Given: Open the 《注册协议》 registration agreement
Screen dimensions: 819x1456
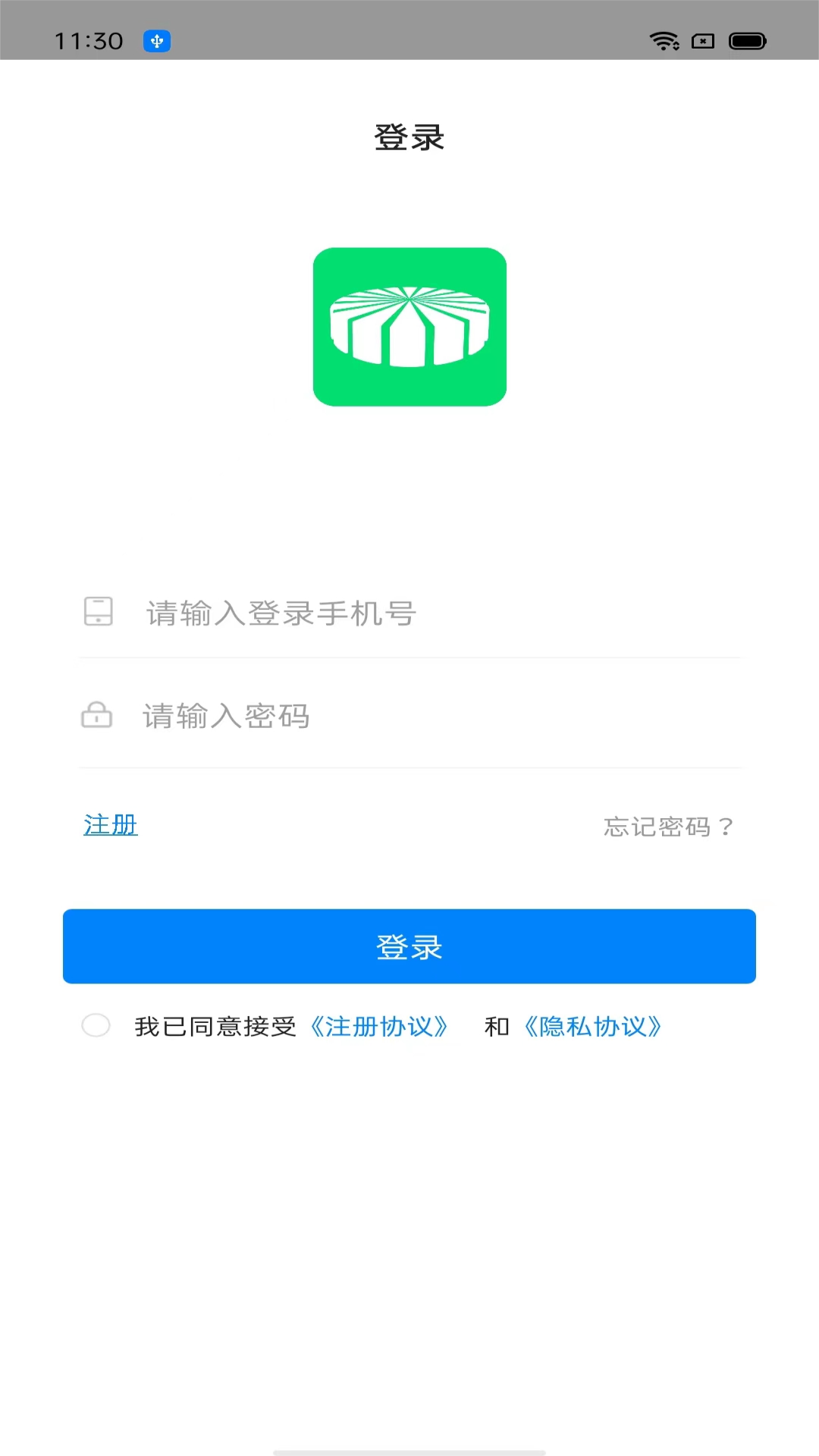Looking at the screenshot, I should (x=379, y=1026).
